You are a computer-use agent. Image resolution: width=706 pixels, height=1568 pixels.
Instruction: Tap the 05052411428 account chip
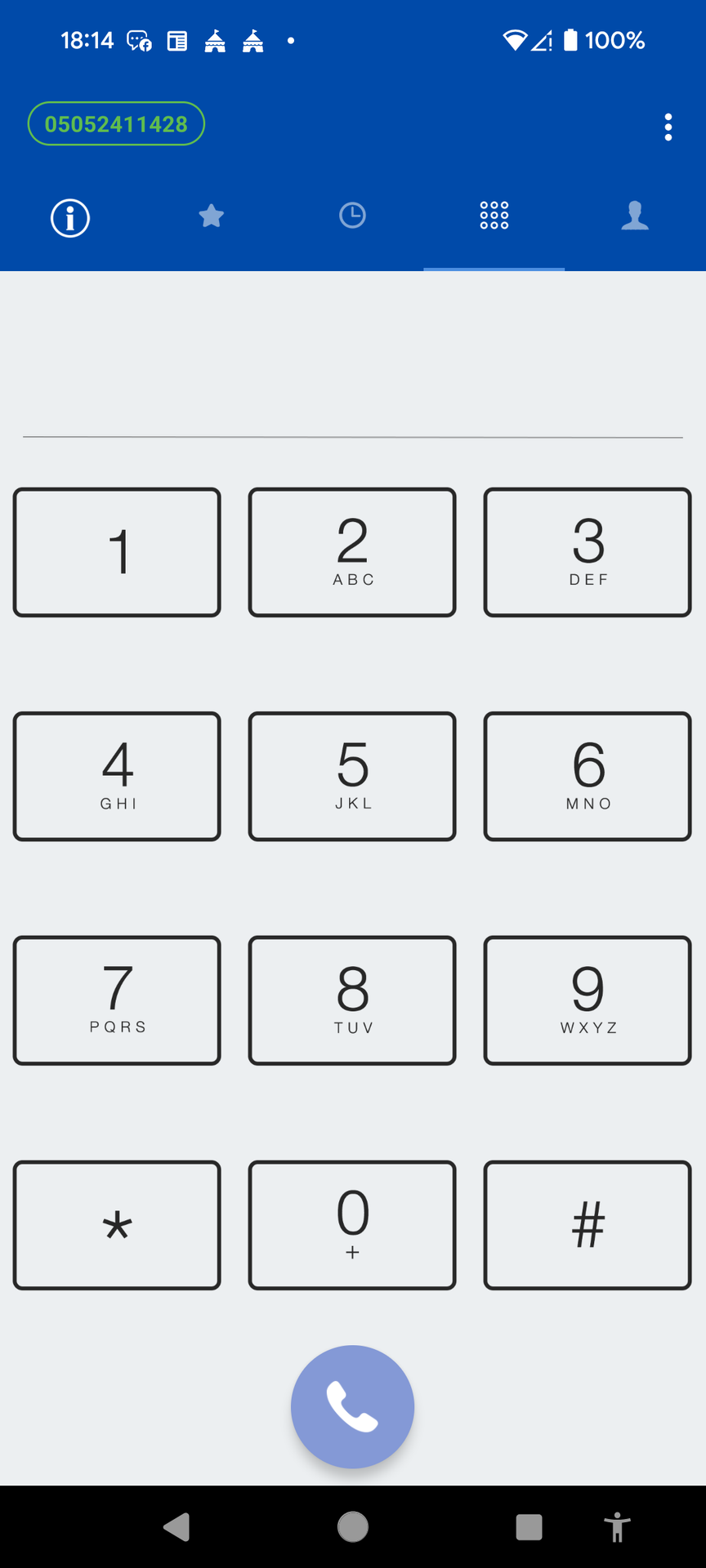tap(116, 124)
